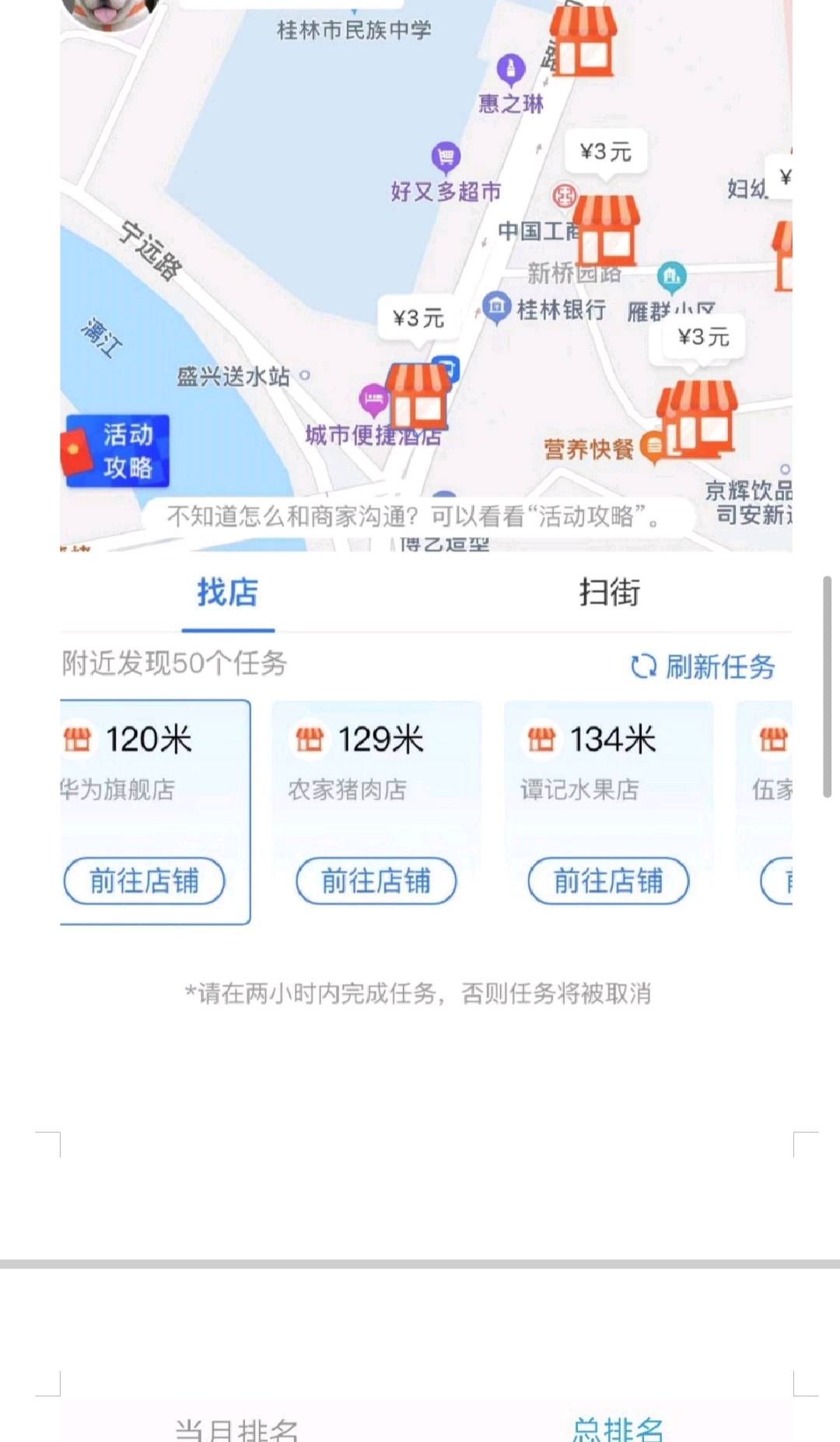Viewport: 840px width, 1442px height.
Task: Switch to the 扫街 tab
Action: point(611,594)
